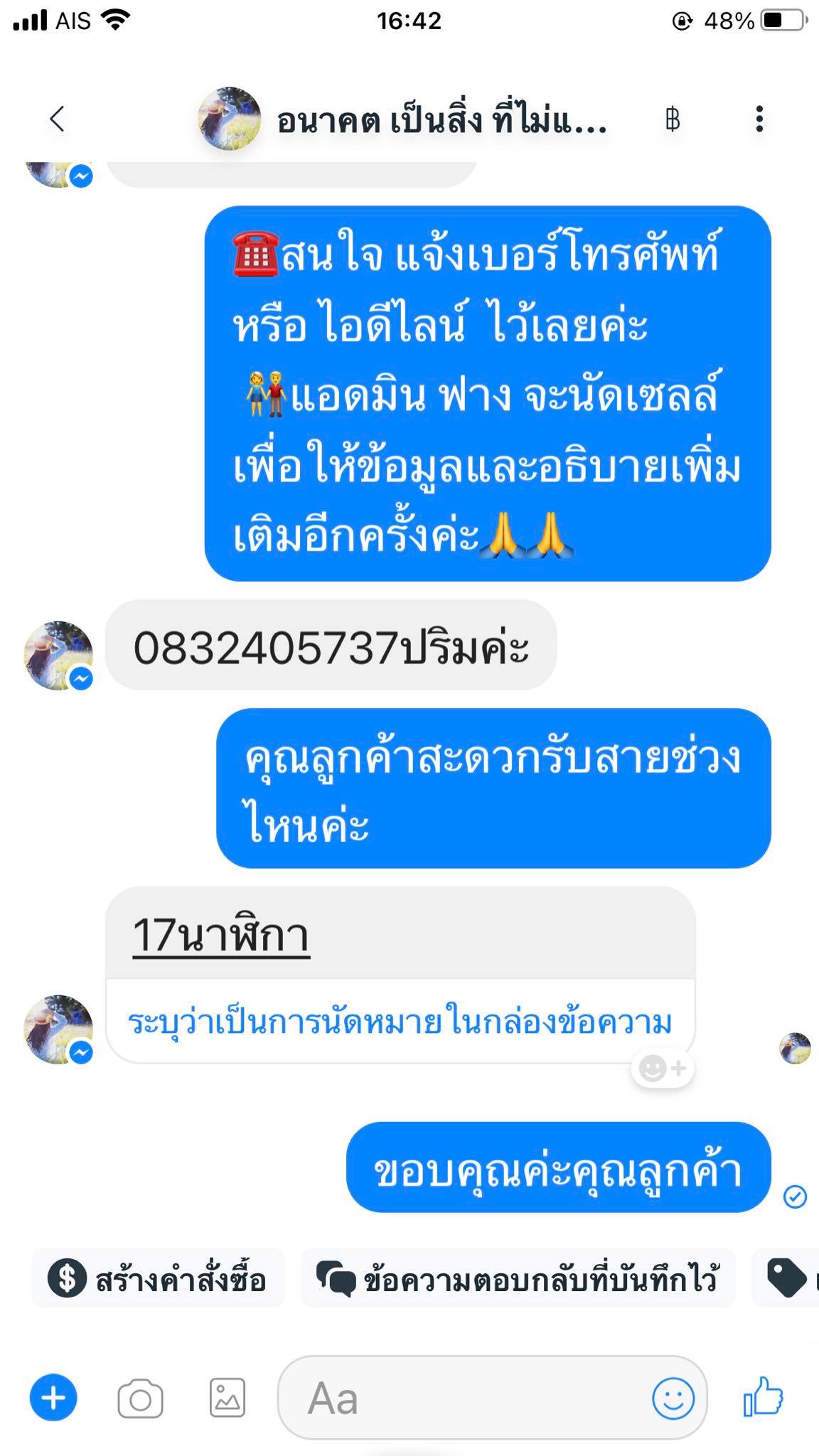
Task: Open ข้อความตอบกลับที่บันทึกไว้ saved replies
Action: click(518, 1278)
